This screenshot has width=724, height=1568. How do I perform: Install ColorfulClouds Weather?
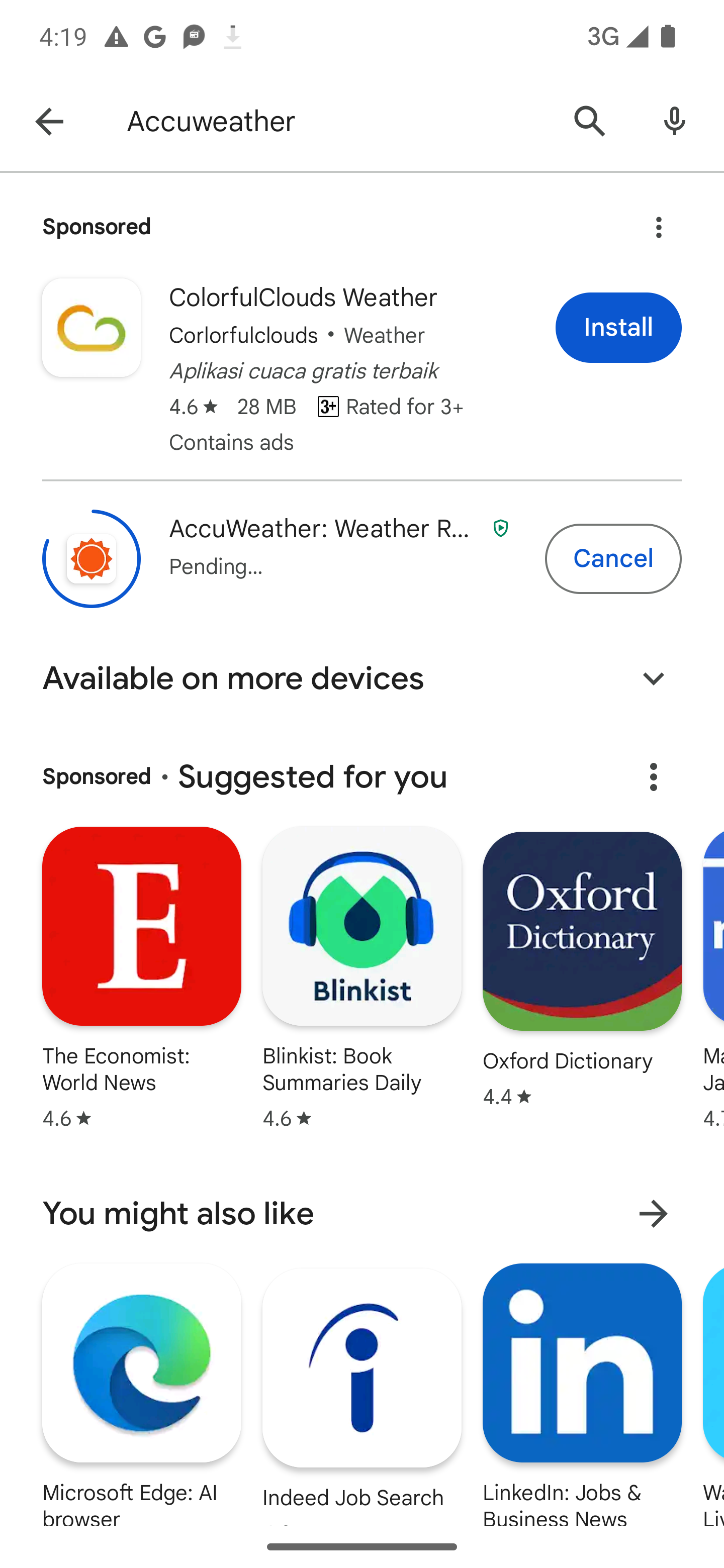coord(618,328)
